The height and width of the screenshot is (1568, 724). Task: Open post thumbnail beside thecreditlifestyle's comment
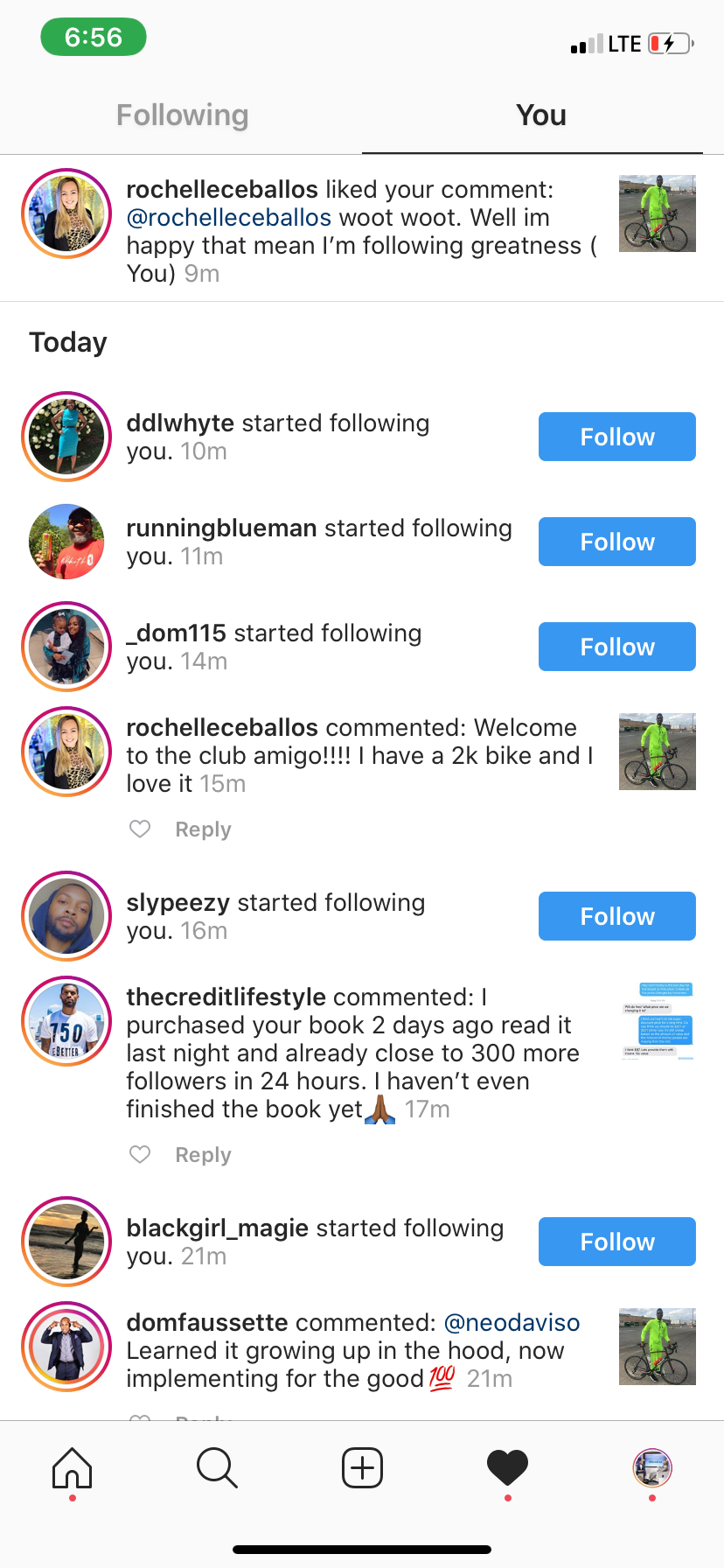click(658, 1021)
